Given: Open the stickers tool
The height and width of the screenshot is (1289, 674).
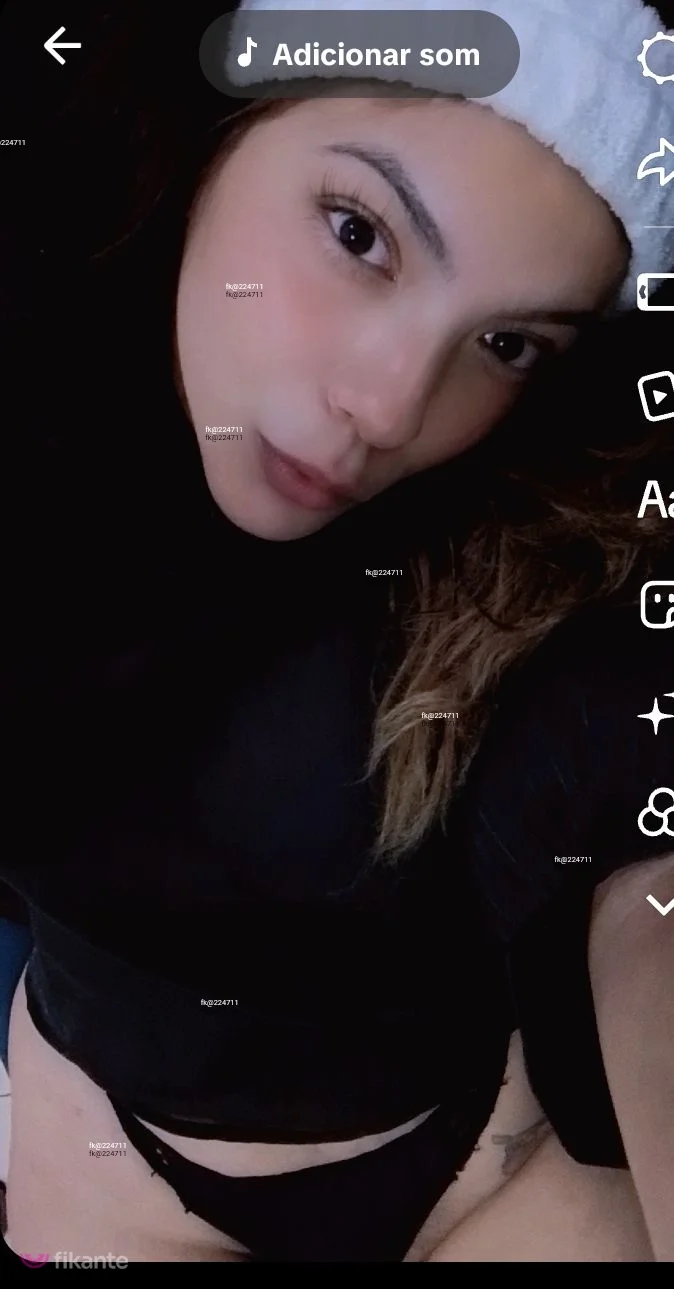Looking at the screenshot, I should pyautogui.click(x=657, y=604).
